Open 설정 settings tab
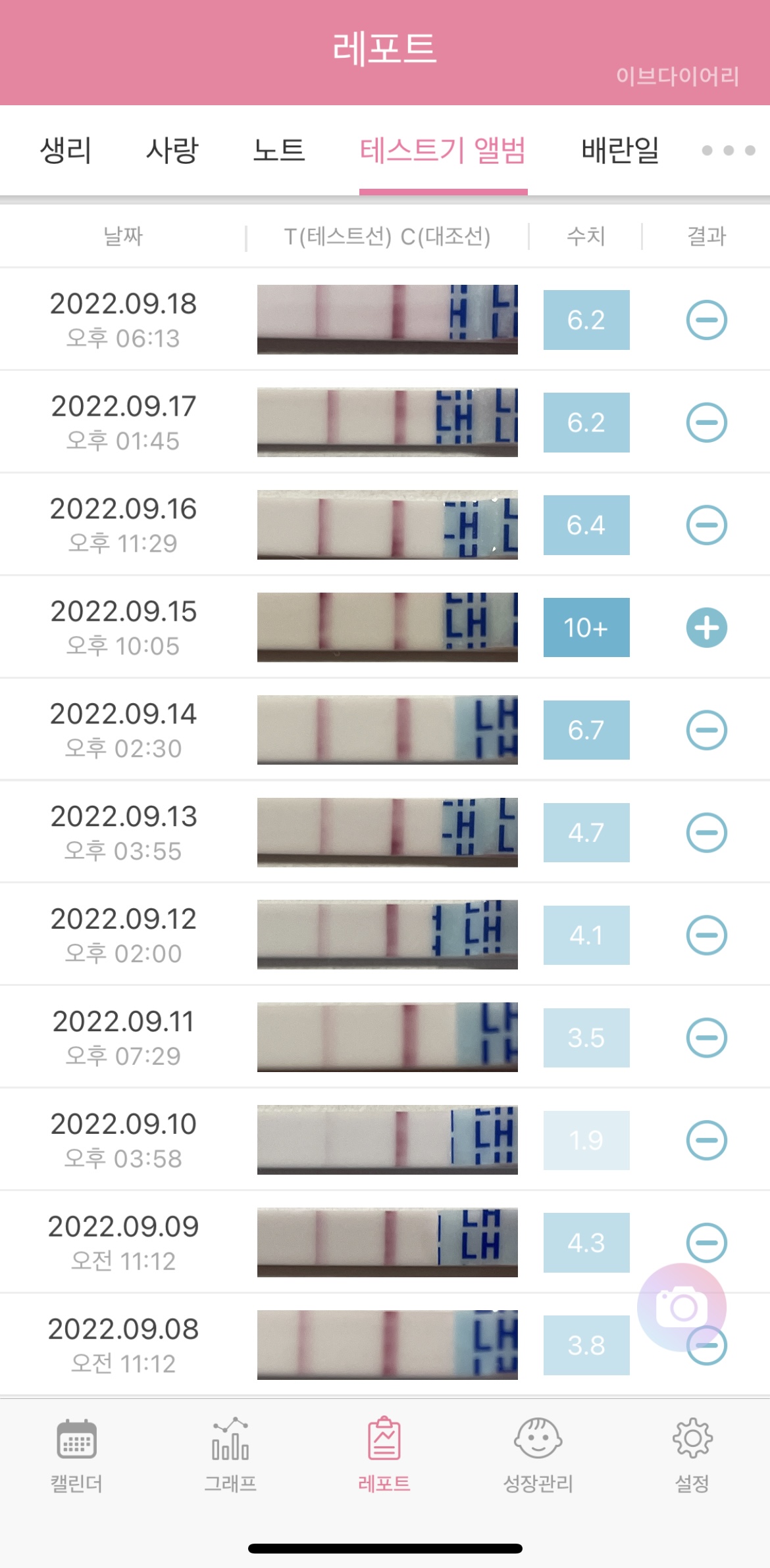This screenshot has width=770, height=1568. pos(692,1455)
